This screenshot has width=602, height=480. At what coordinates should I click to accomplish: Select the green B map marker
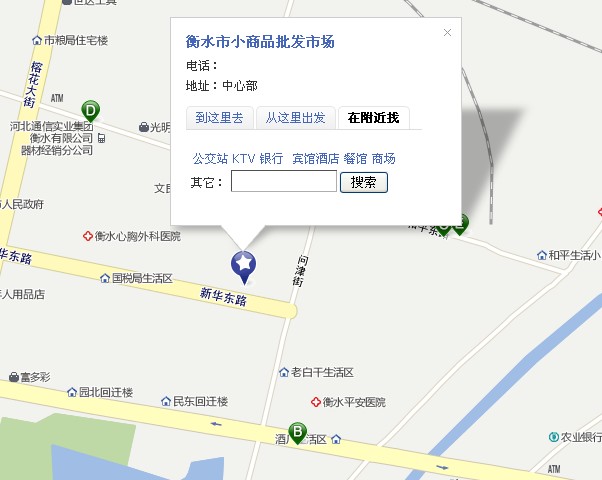pyautogui.click(x=297, y=432)
